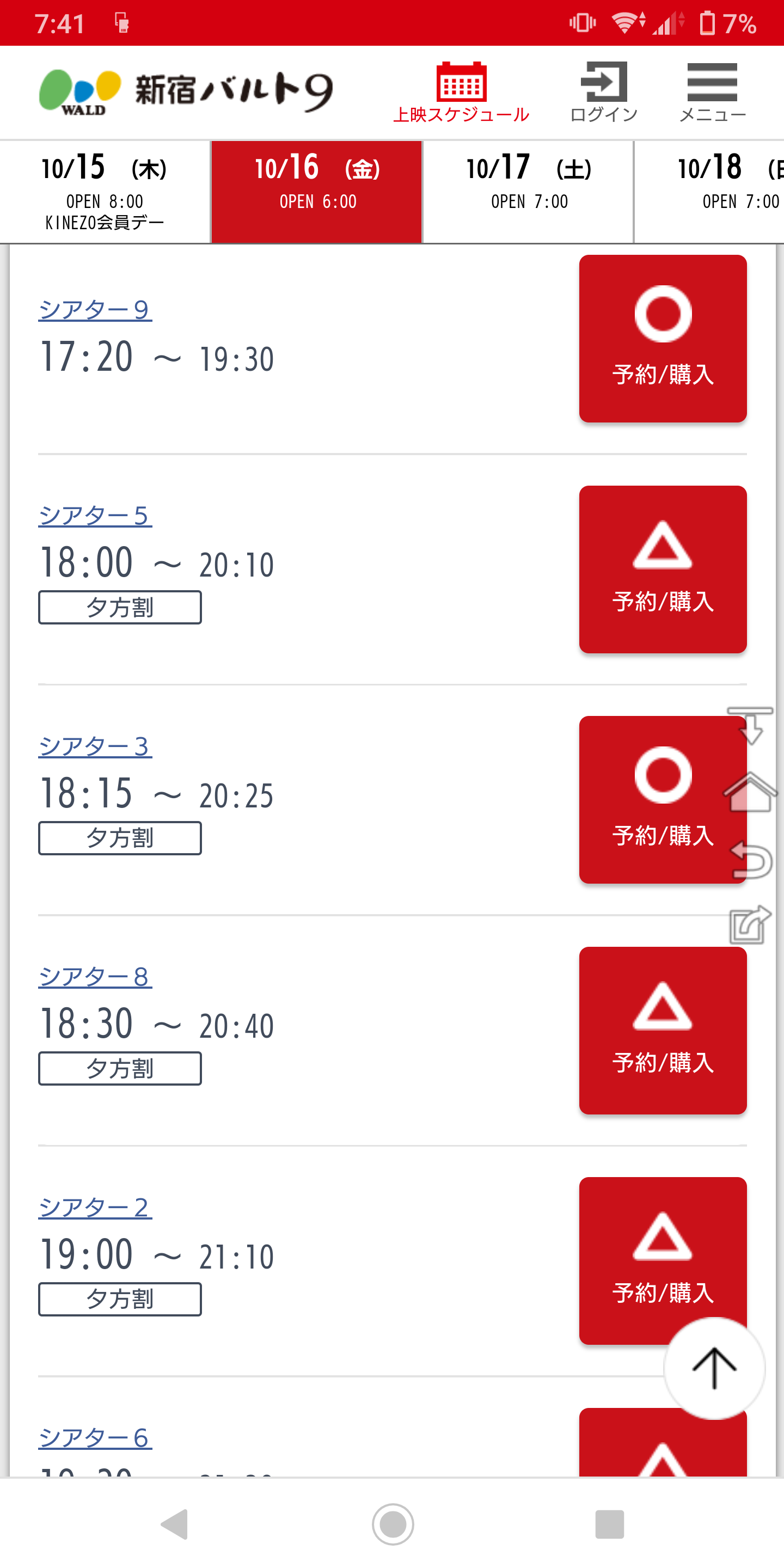This screenshot has width=784, height=1568.
Task: Open the ログイン page
Action: [x=603, y=92]
